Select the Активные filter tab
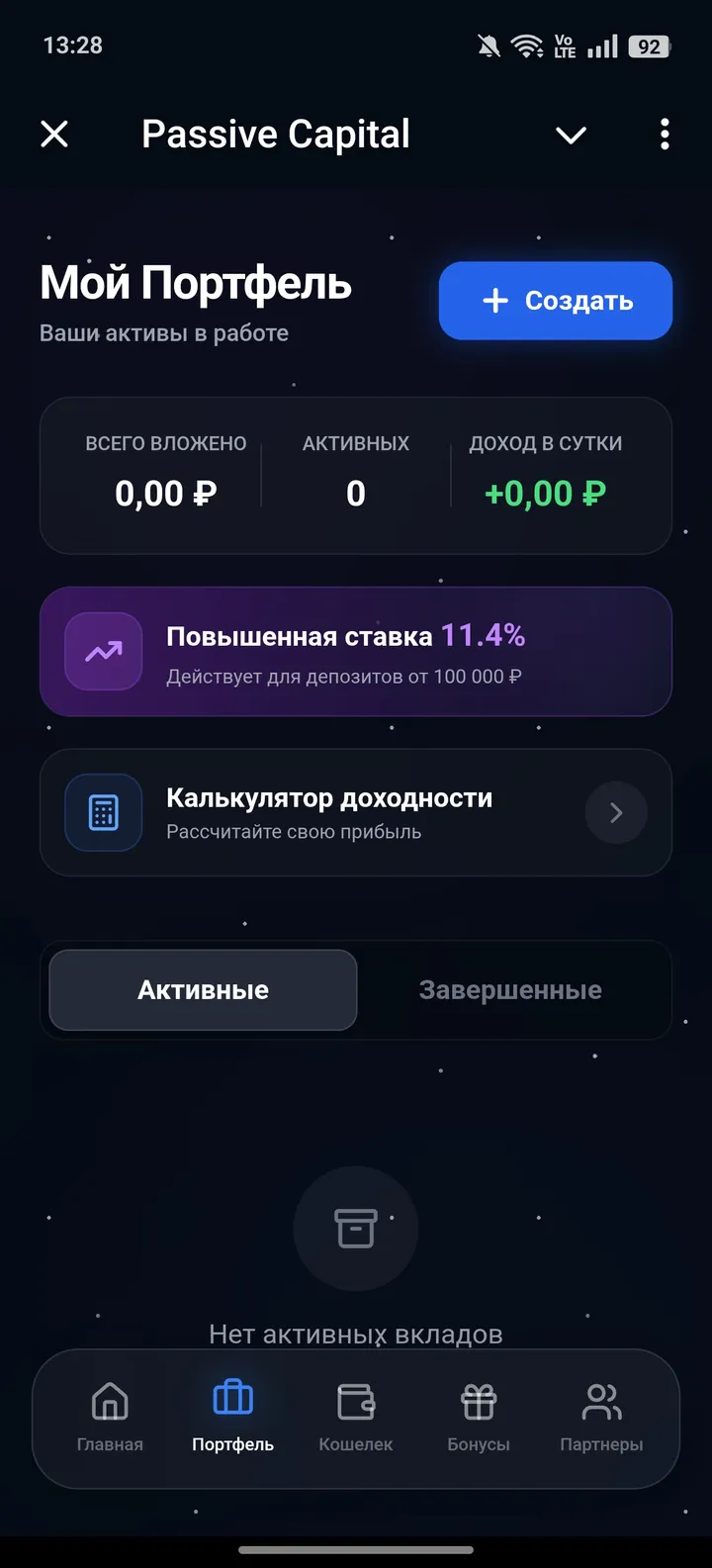This screenshot has height=1568, width=712. click(202, 989)
